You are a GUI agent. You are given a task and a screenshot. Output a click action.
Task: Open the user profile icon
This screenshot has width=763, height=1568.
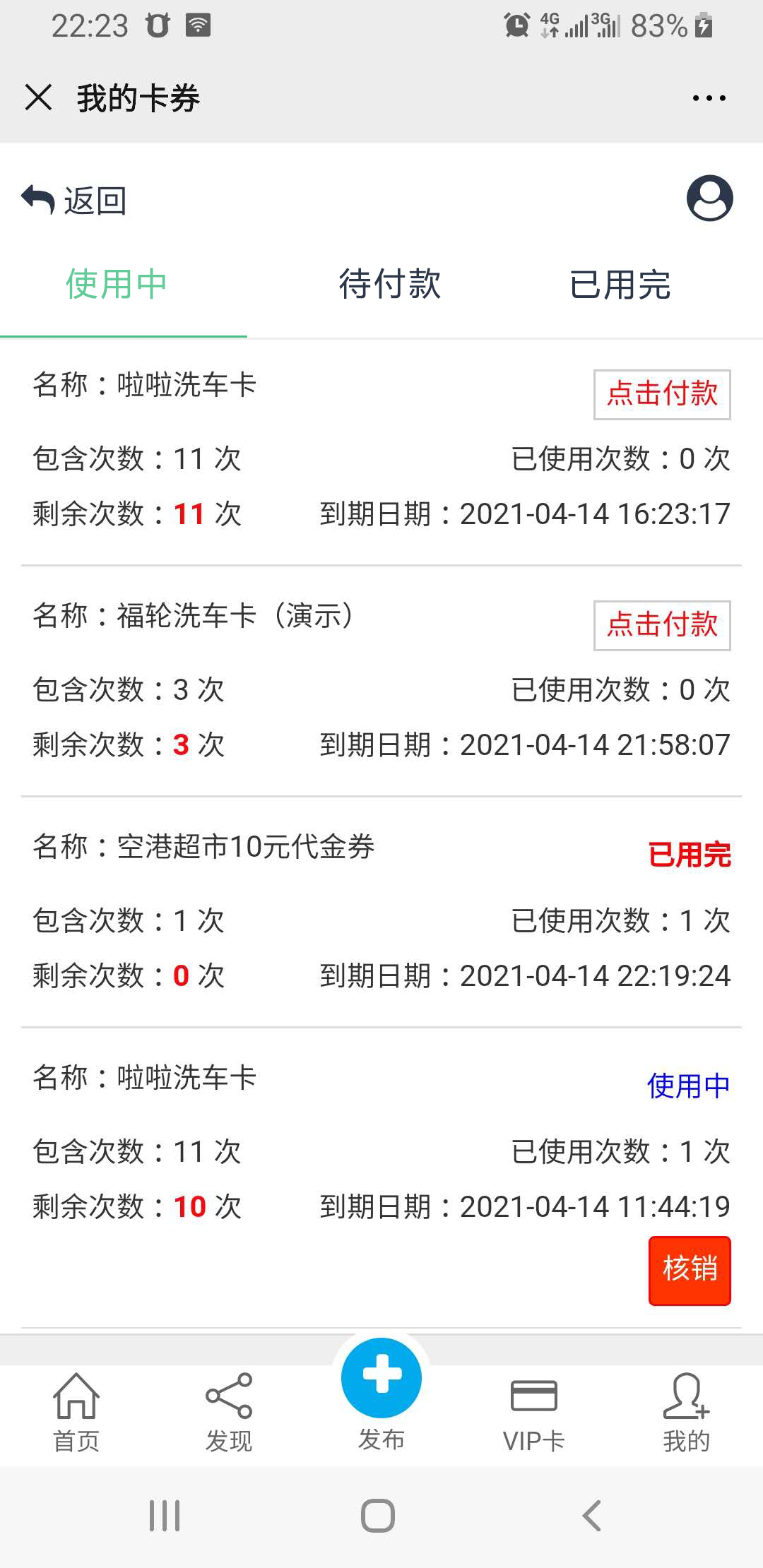tap(709, 198)
